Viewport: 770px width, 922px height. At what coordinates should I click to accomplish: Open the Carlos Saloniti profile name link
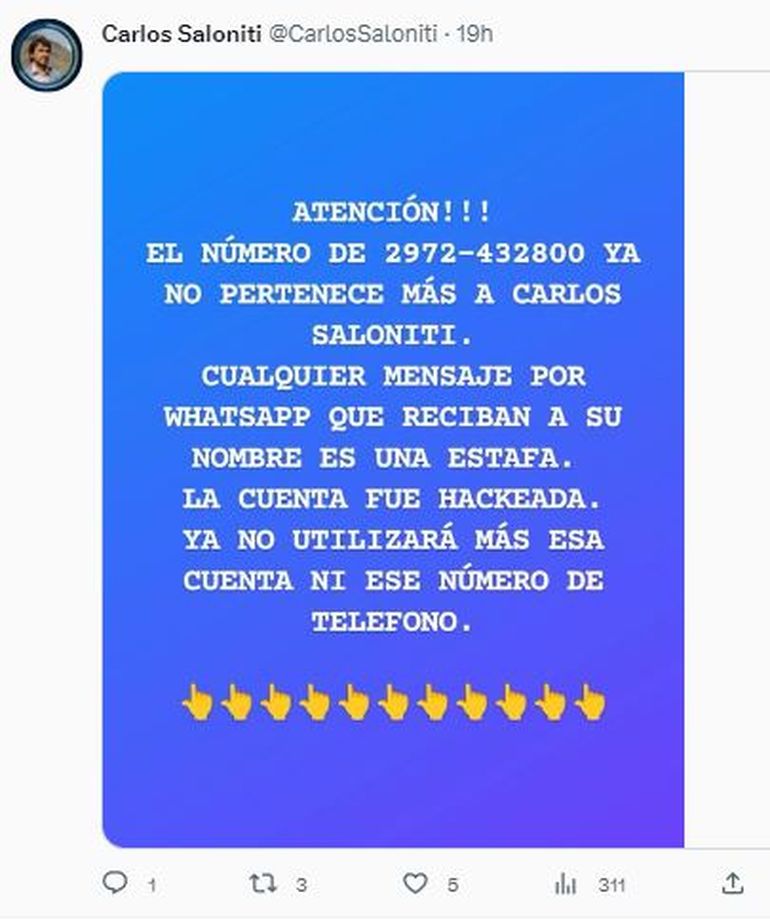178,33
